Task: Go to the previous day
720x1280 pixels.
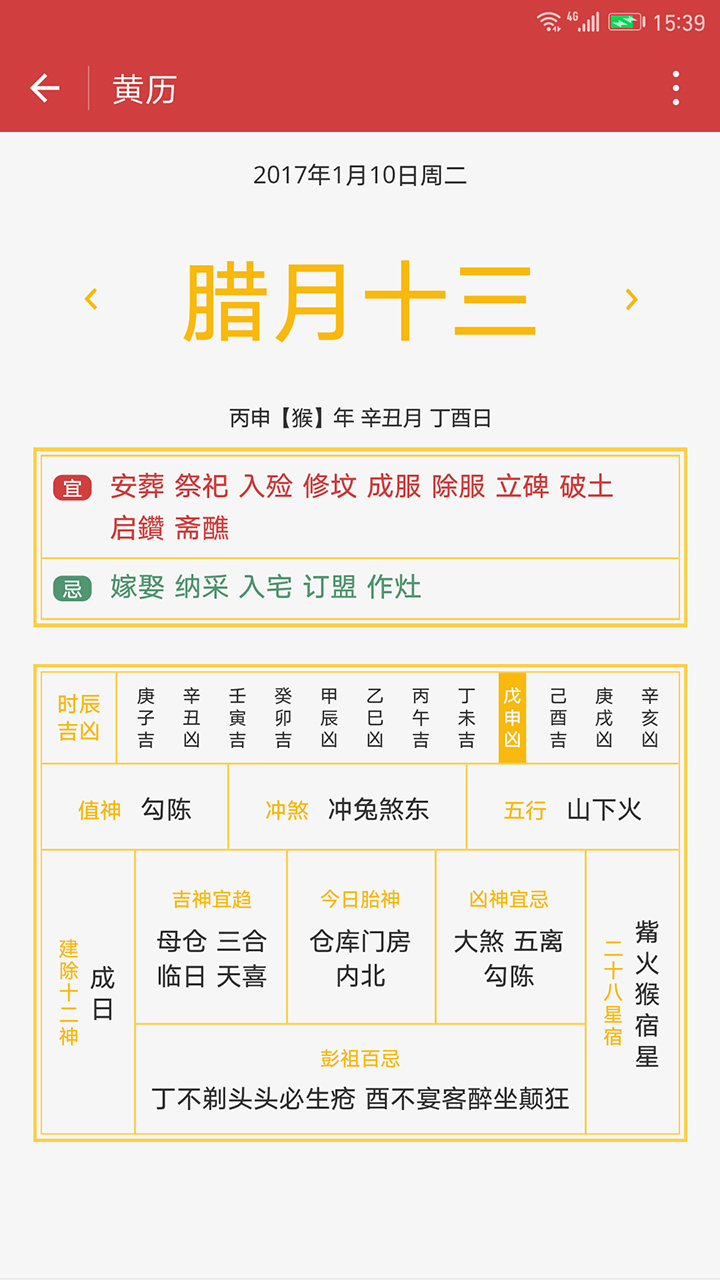Action: (x=91, y=299)
